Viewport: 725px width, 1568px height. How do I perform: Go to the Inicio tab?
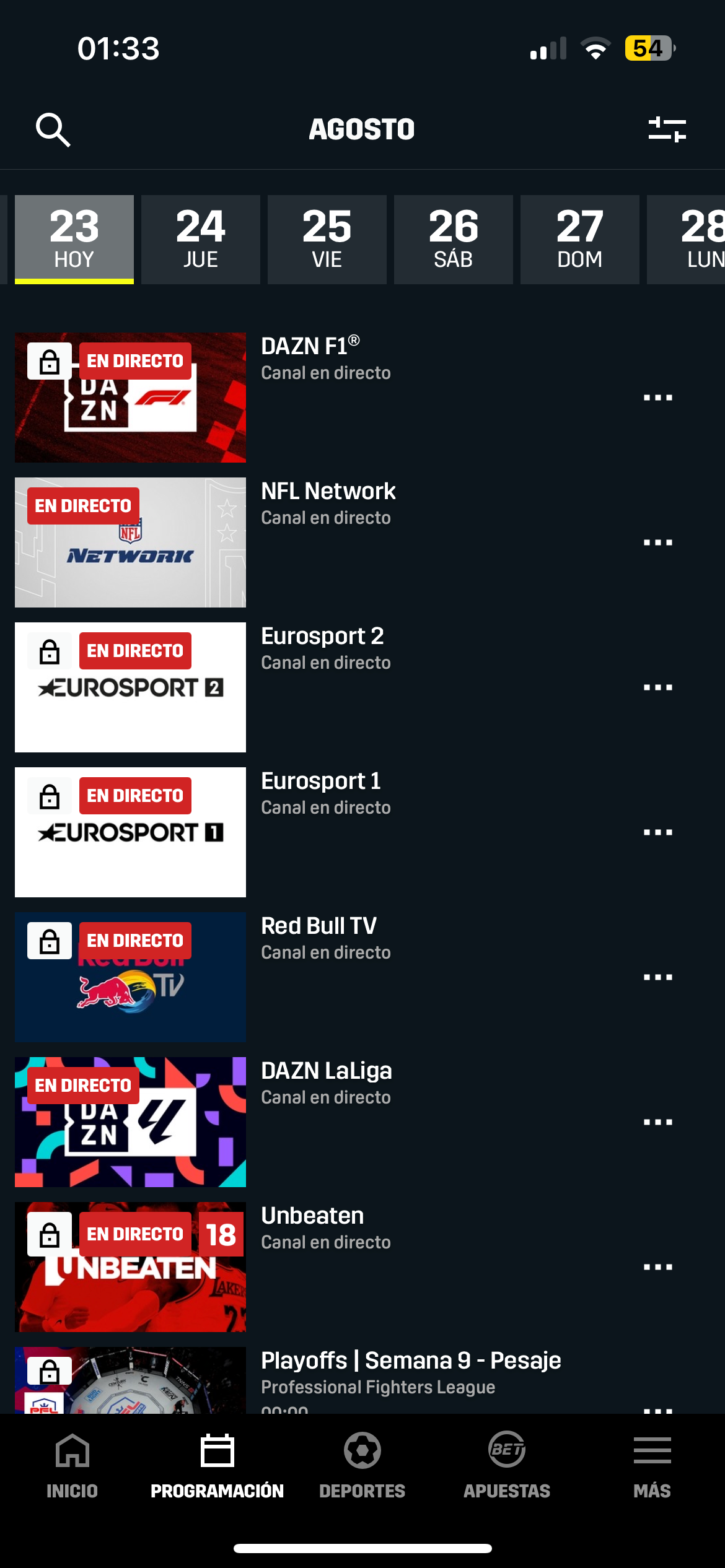[72, 1465]
